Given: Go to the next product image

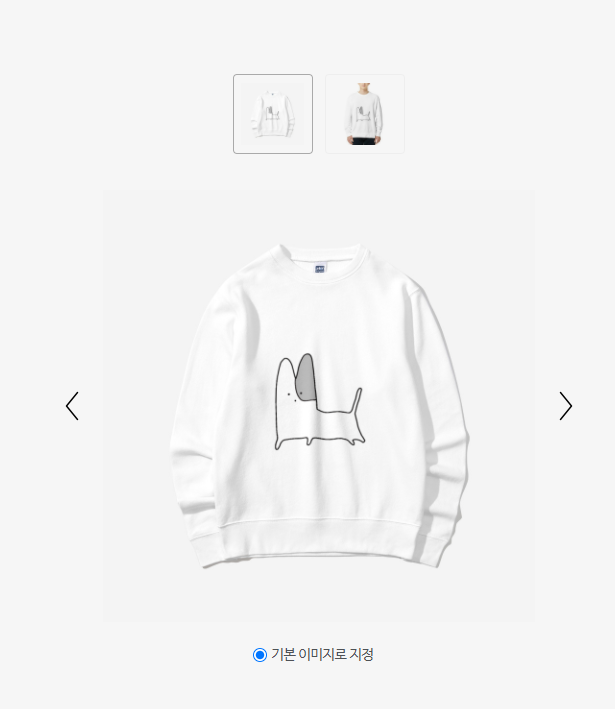Looking at the screenshot, I should tap(566, 406).
